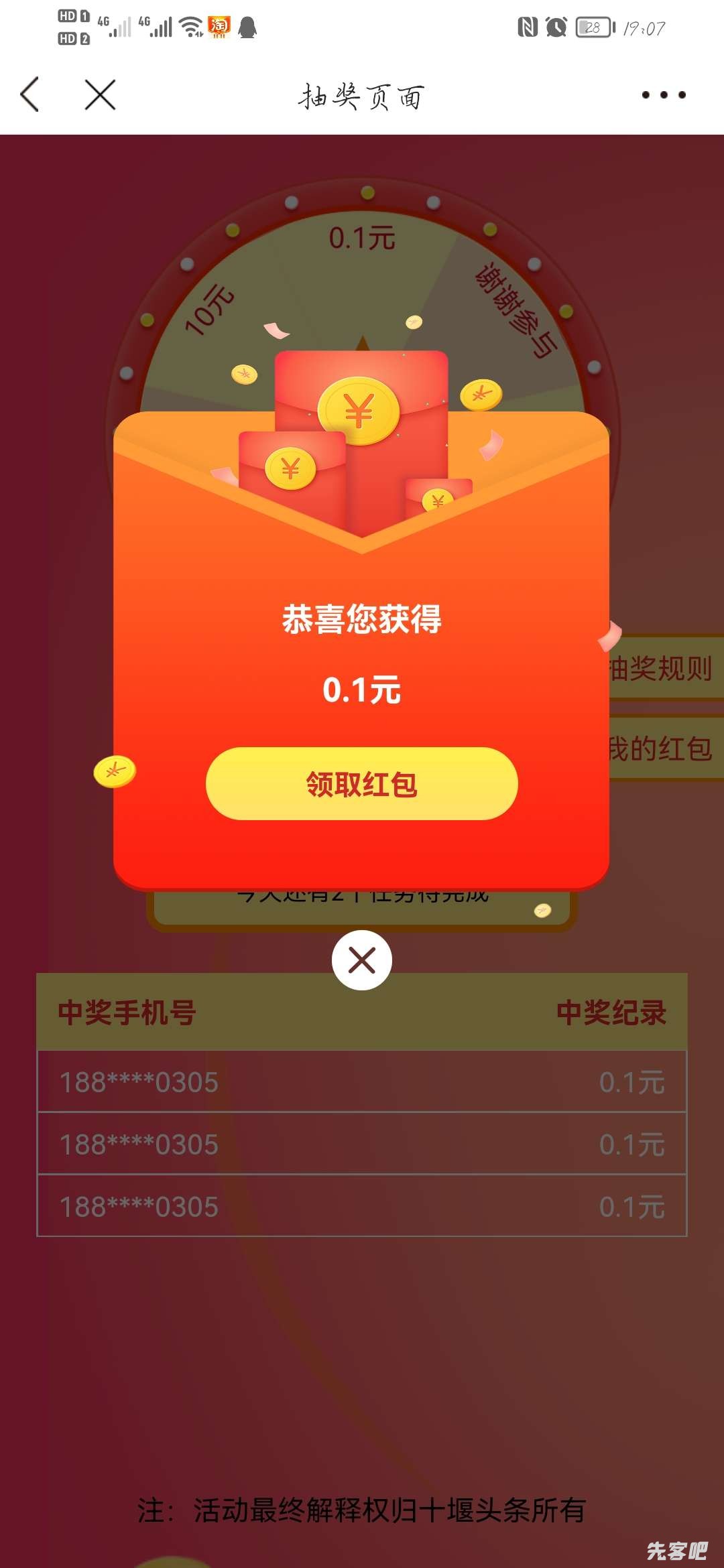Close the 抽奖页面 webpage
724x1568 pixels.
101,94
